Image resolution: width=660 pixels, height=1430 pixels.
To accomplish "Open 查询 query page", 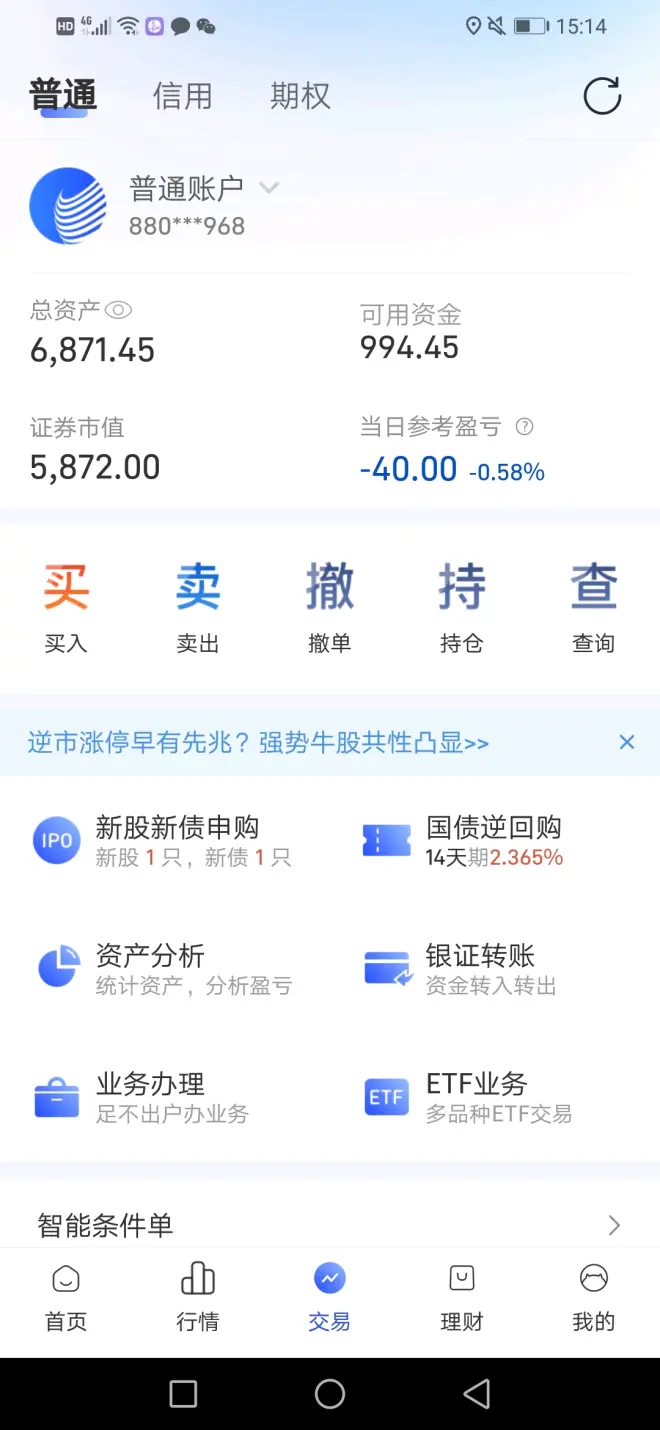I will click(593, 604).
